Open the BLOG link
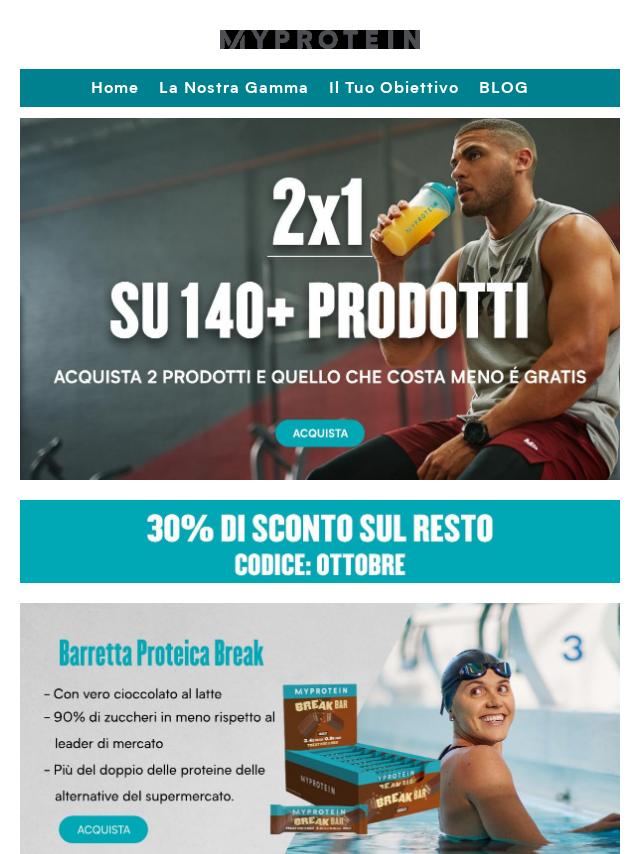The image size is (640, 854). coord(503,88)
